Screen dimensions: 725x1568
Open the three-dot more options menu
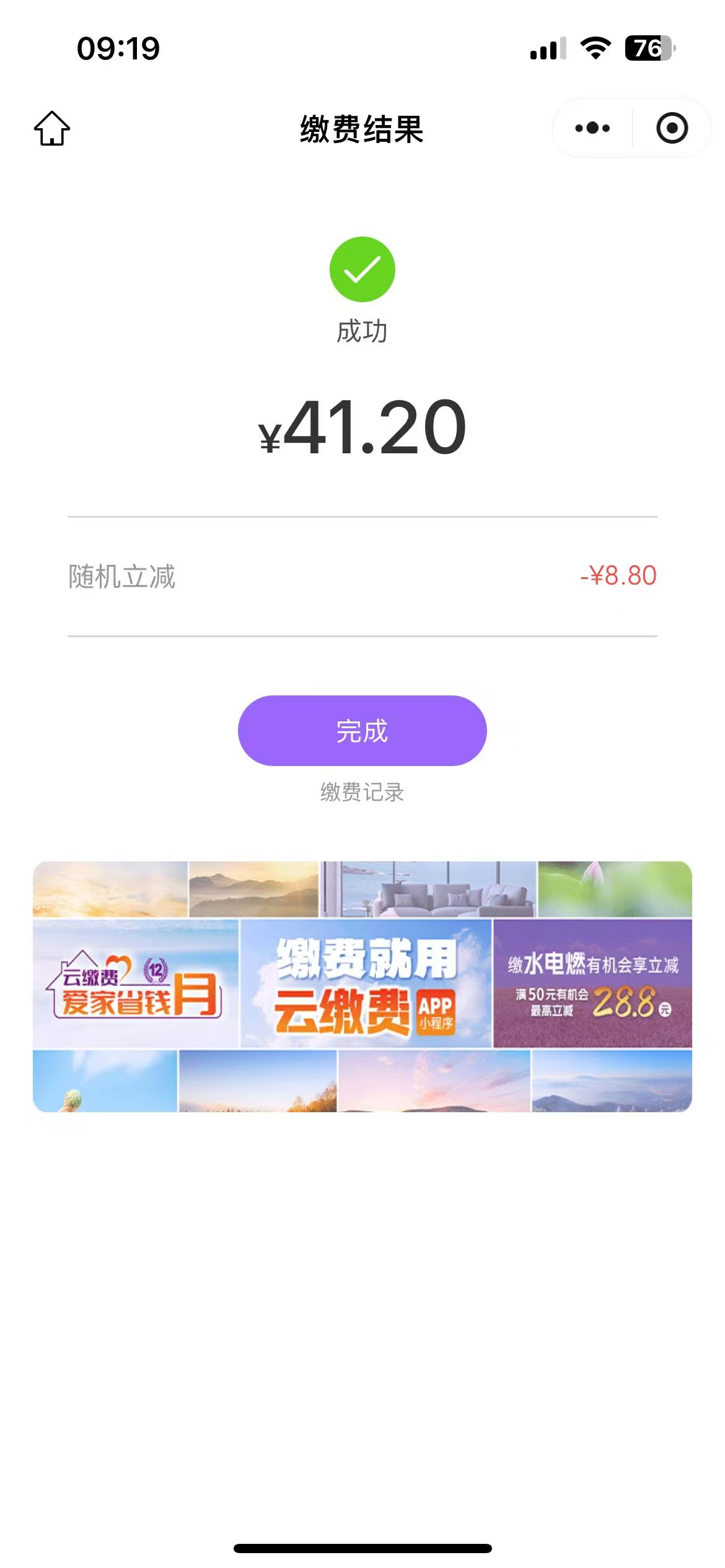pos(592,128)
